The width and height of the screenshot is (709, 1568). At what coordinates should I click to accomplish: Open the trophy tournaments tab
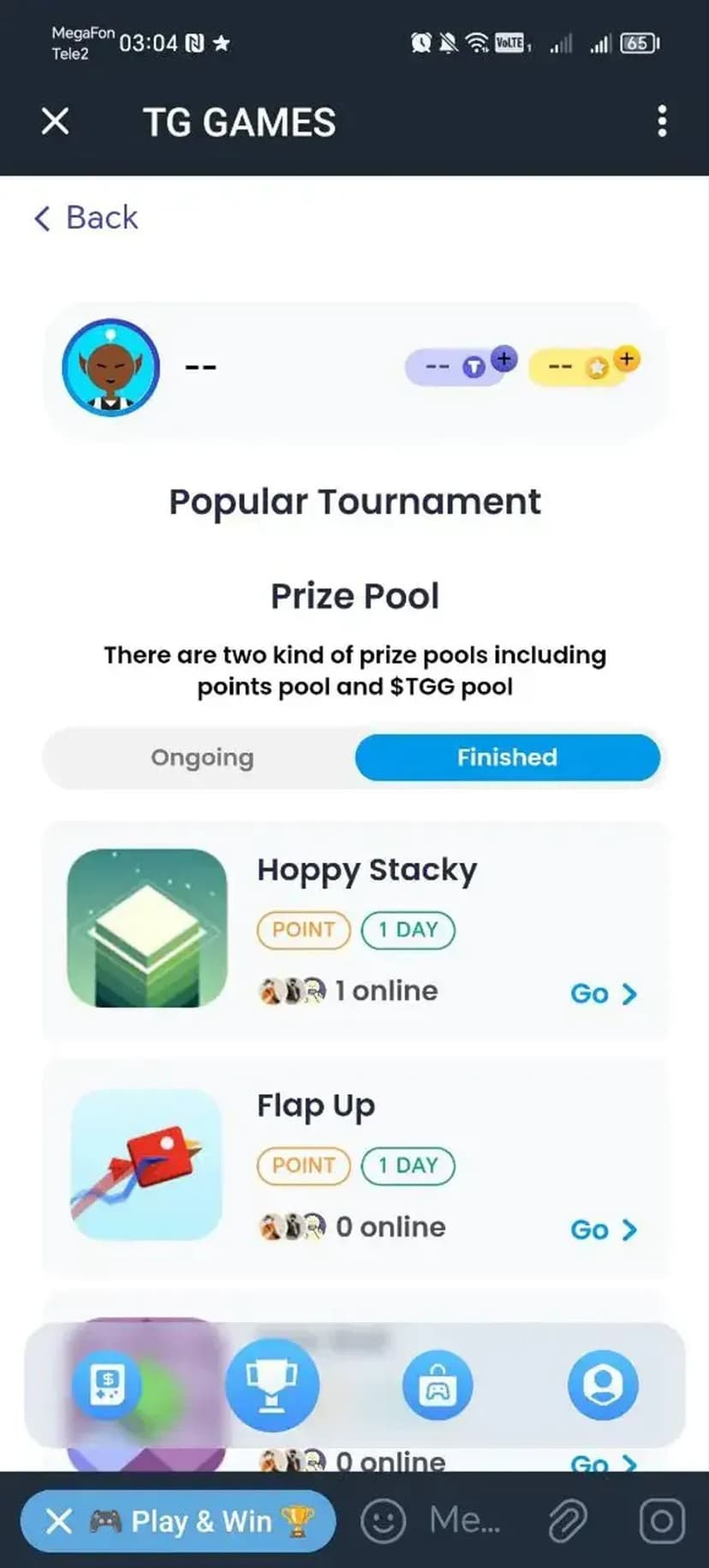point(271,1384)
